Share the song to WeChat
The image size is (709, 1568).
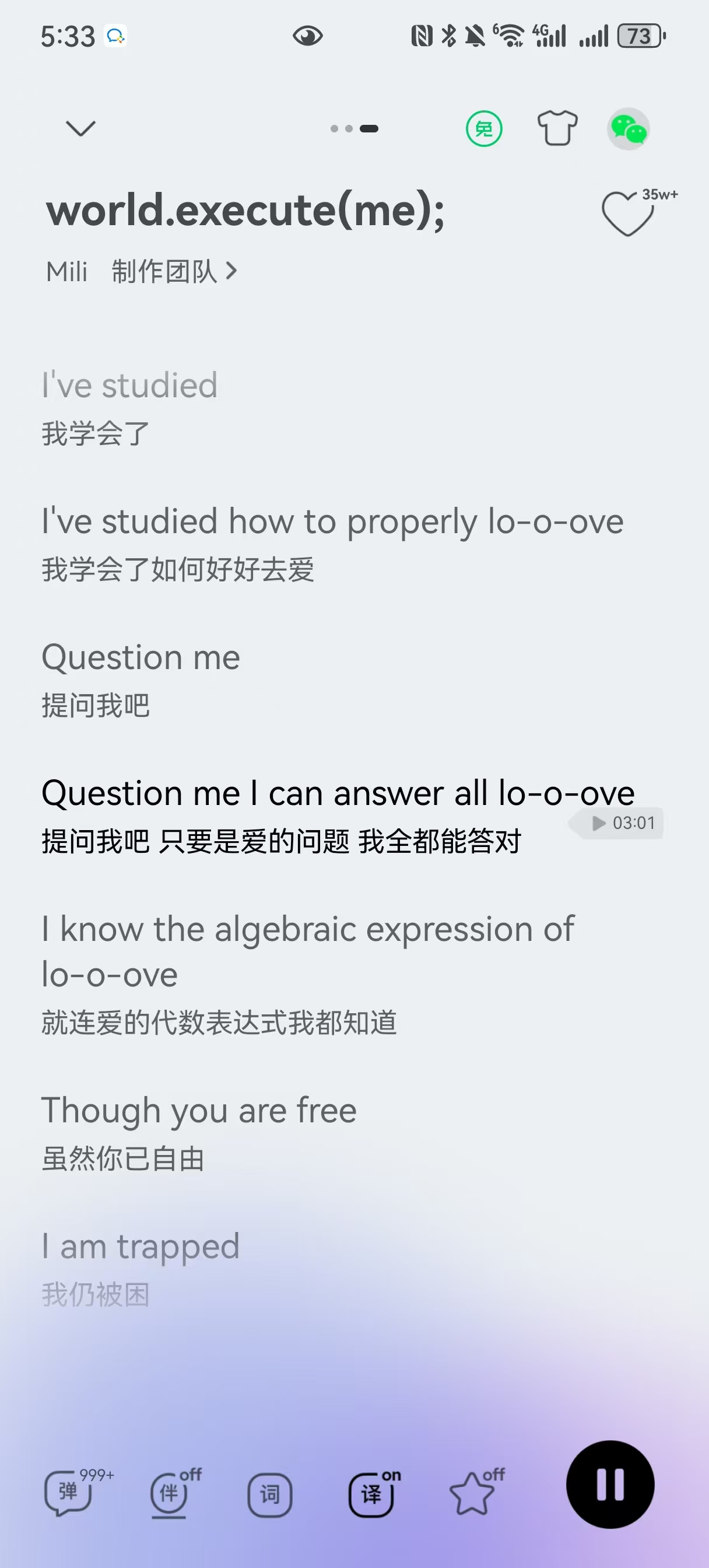628,129
